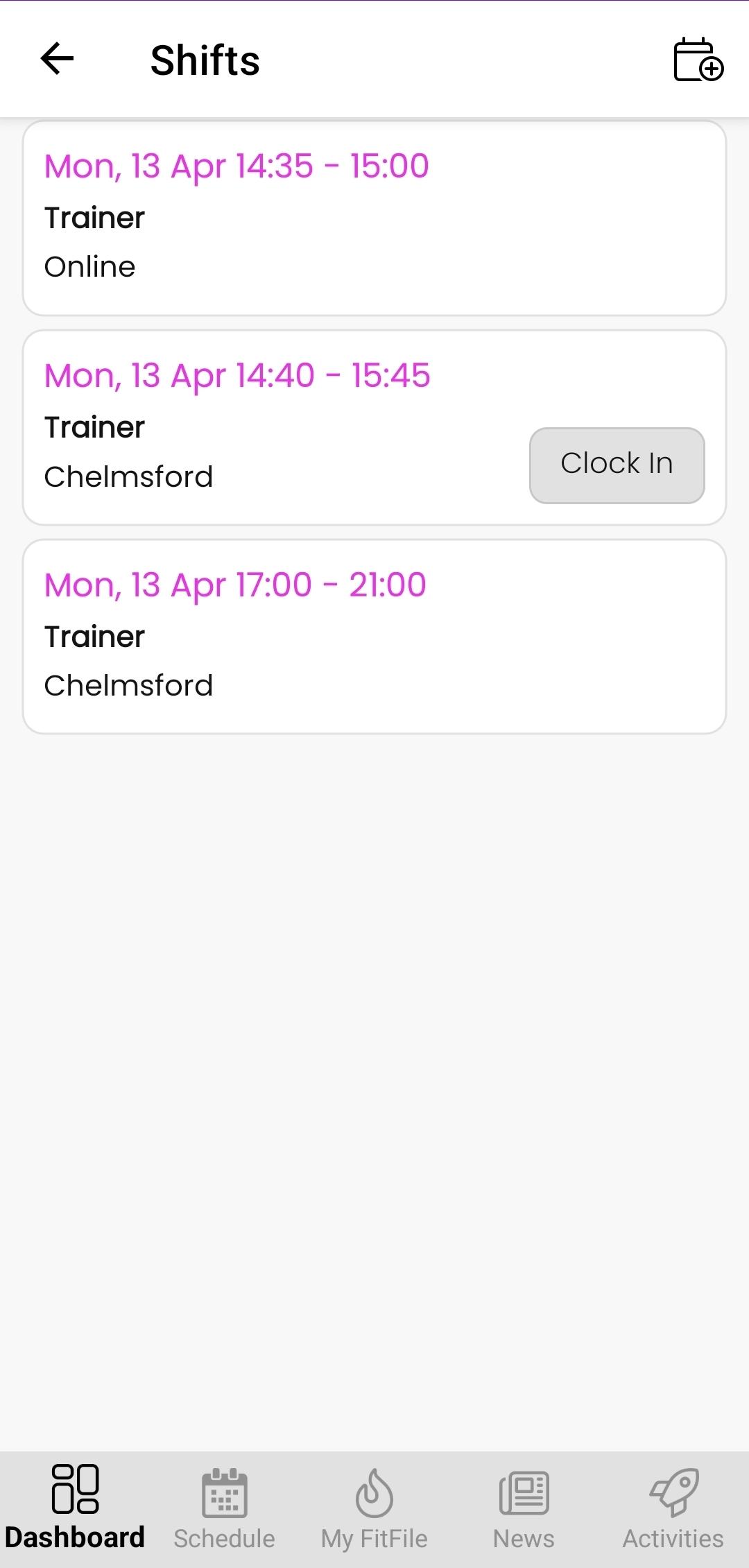
Task: Switch to the Dashboard tab
Action: click(75, 1508)
